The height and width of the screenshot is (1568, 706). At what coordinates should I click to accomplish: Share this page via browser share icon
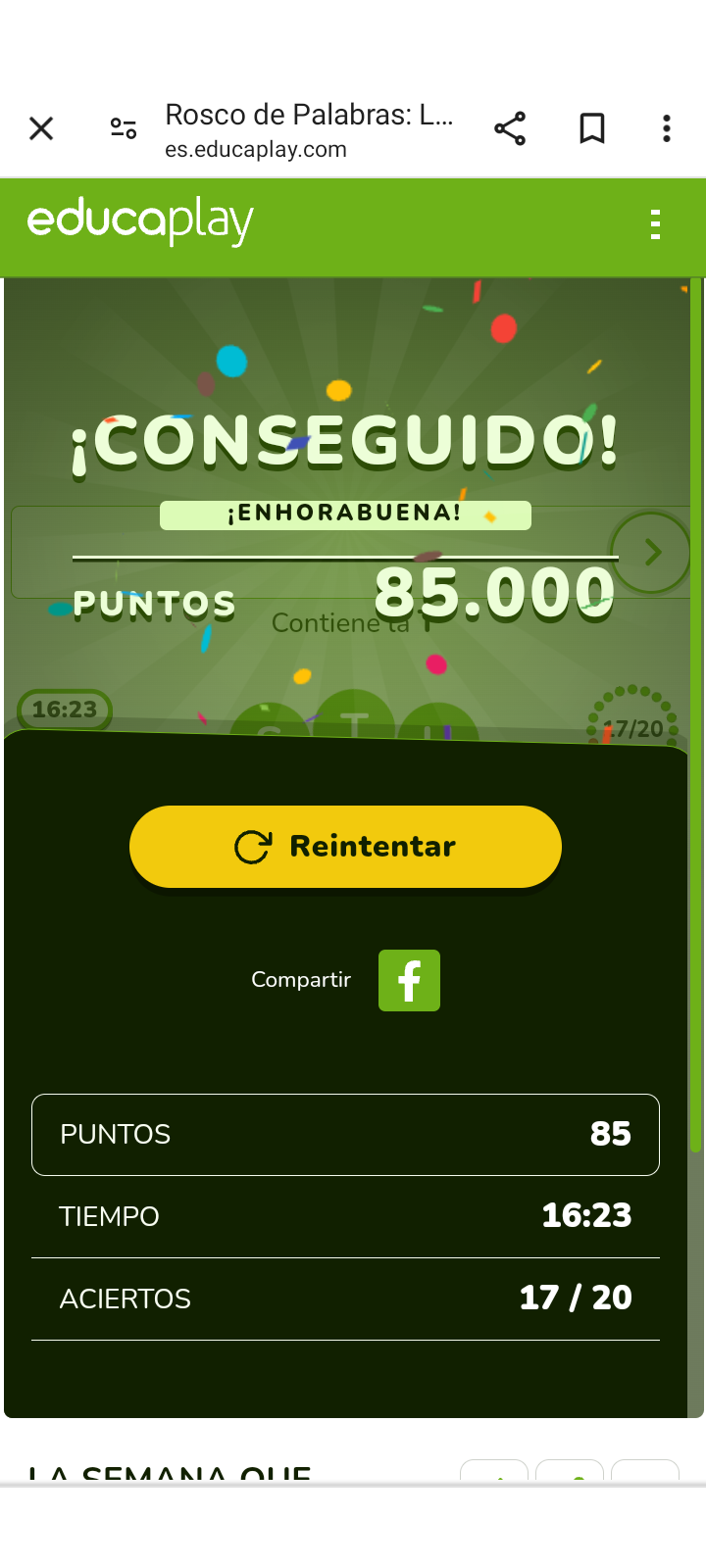pyautogui.click(x=510, y=128)
